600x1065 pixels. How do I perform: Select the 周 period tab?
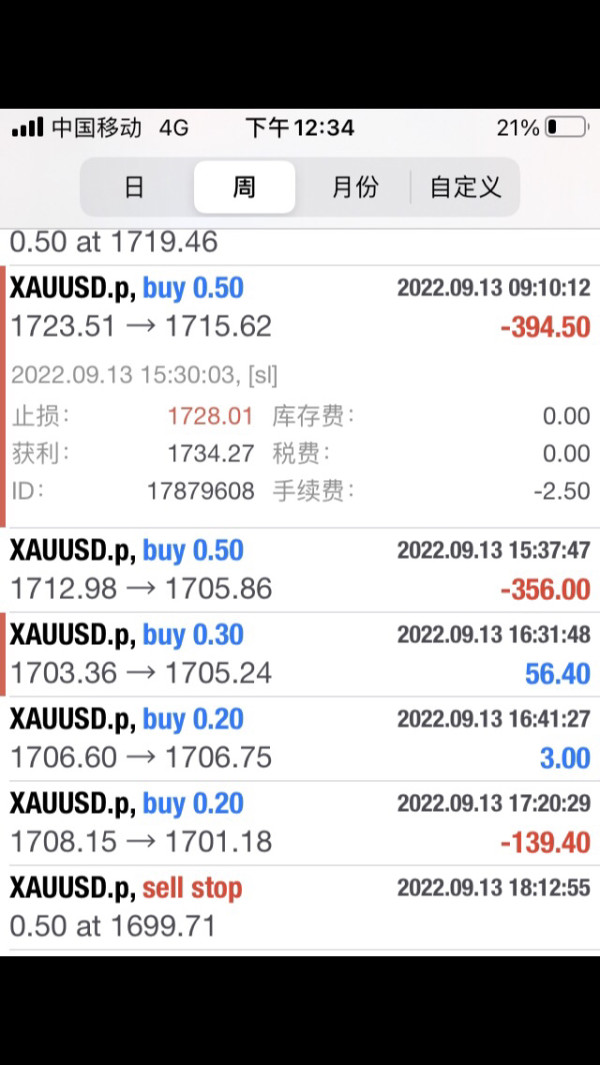pos(244,187)
